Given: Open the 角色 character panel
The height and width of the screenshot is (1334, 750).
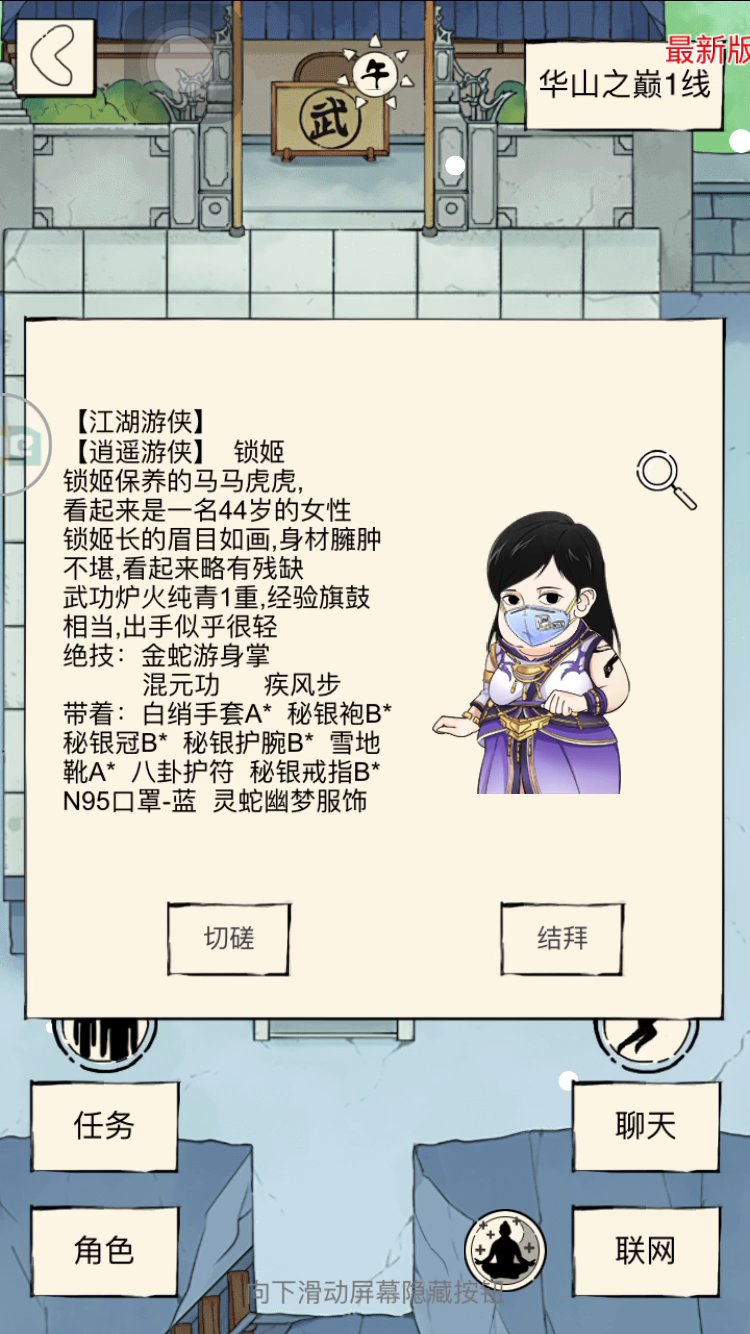Looking at the screenshot, I should click(x=104, y=1250).
